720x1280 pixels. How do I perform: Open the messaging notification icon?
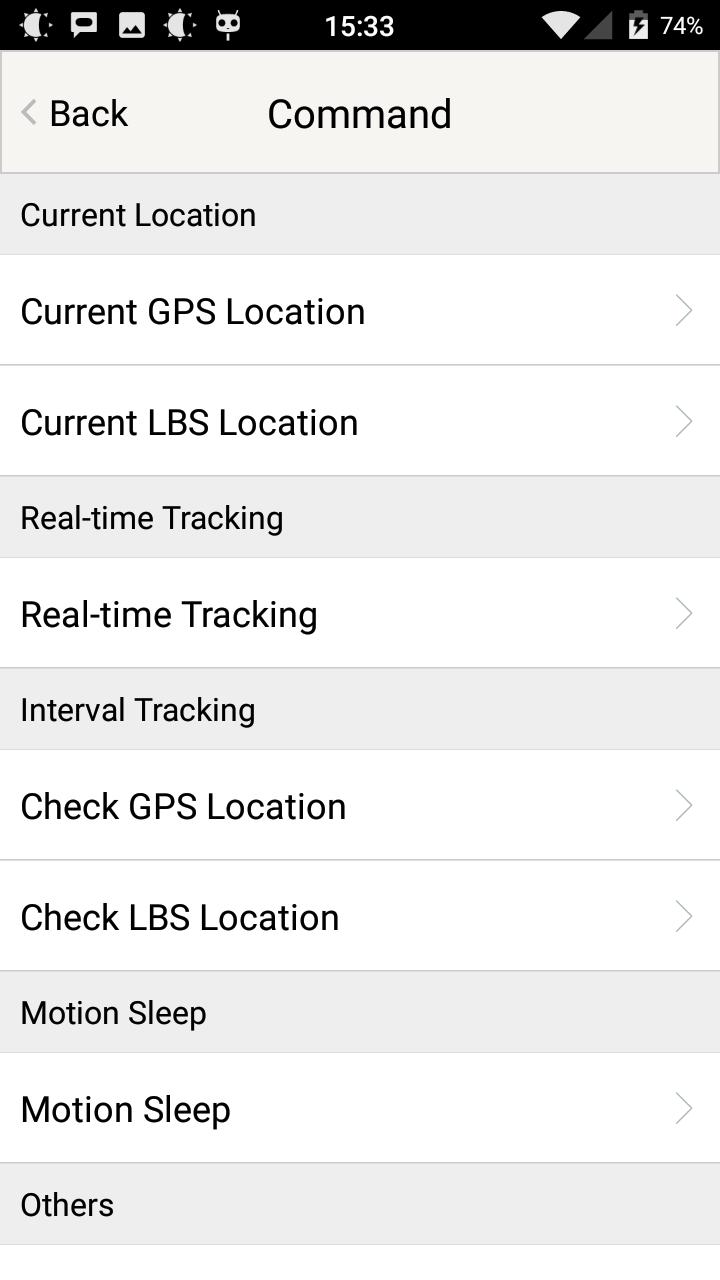click(x=82, y=25)
